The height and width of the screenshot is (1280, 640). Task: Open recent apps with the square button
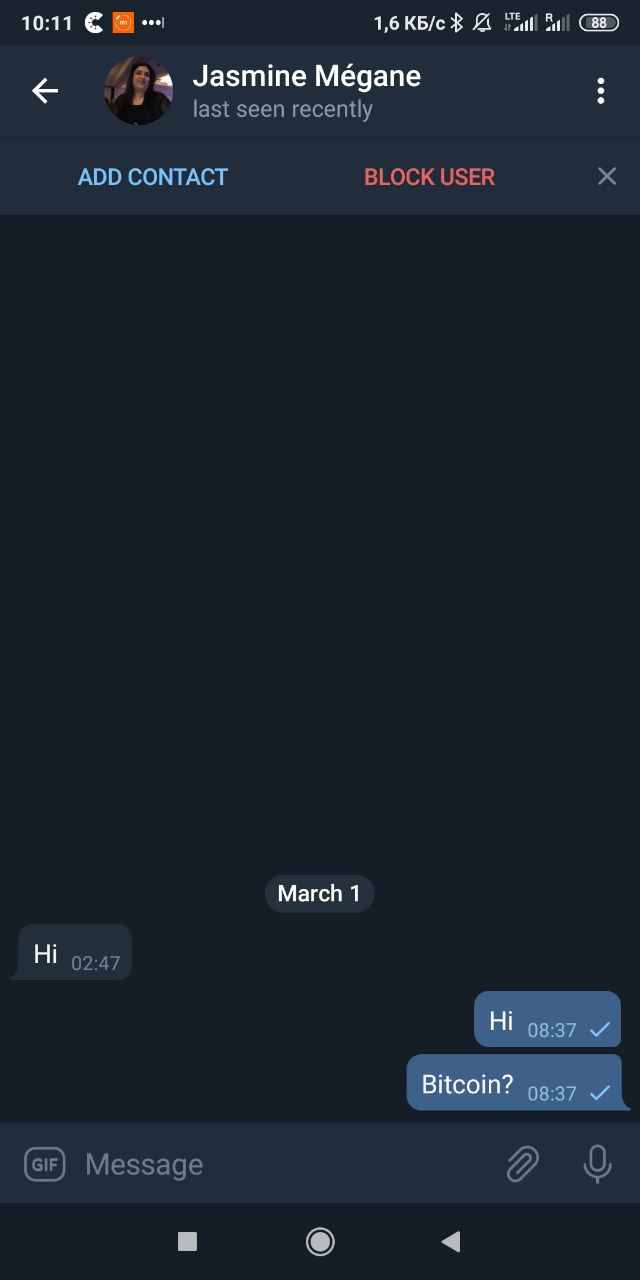[x=187, y=1241]
